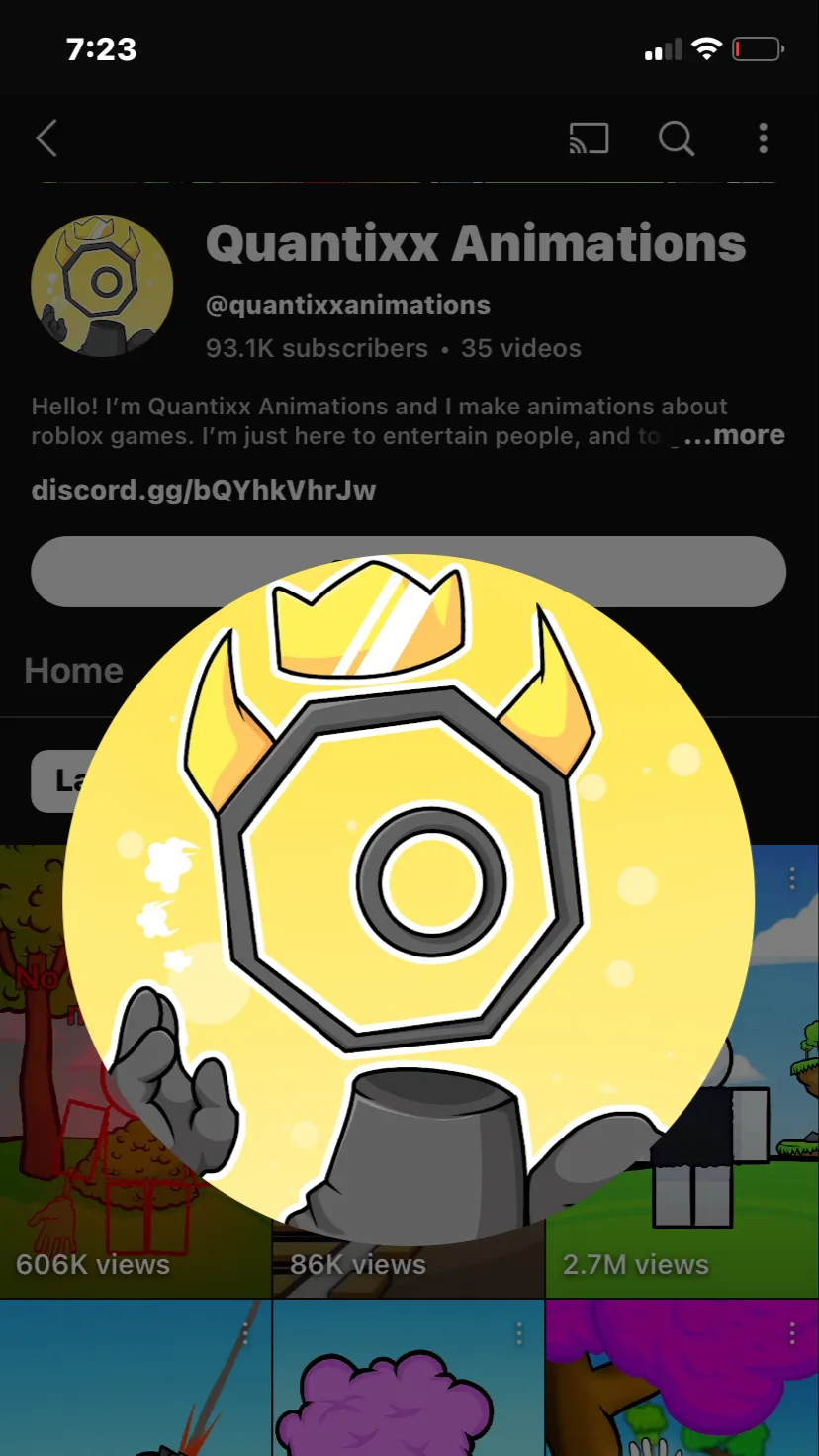Open channel search with the magnifier icon
The height and width of the screenshot is (1456, 819).
(677, 138)
